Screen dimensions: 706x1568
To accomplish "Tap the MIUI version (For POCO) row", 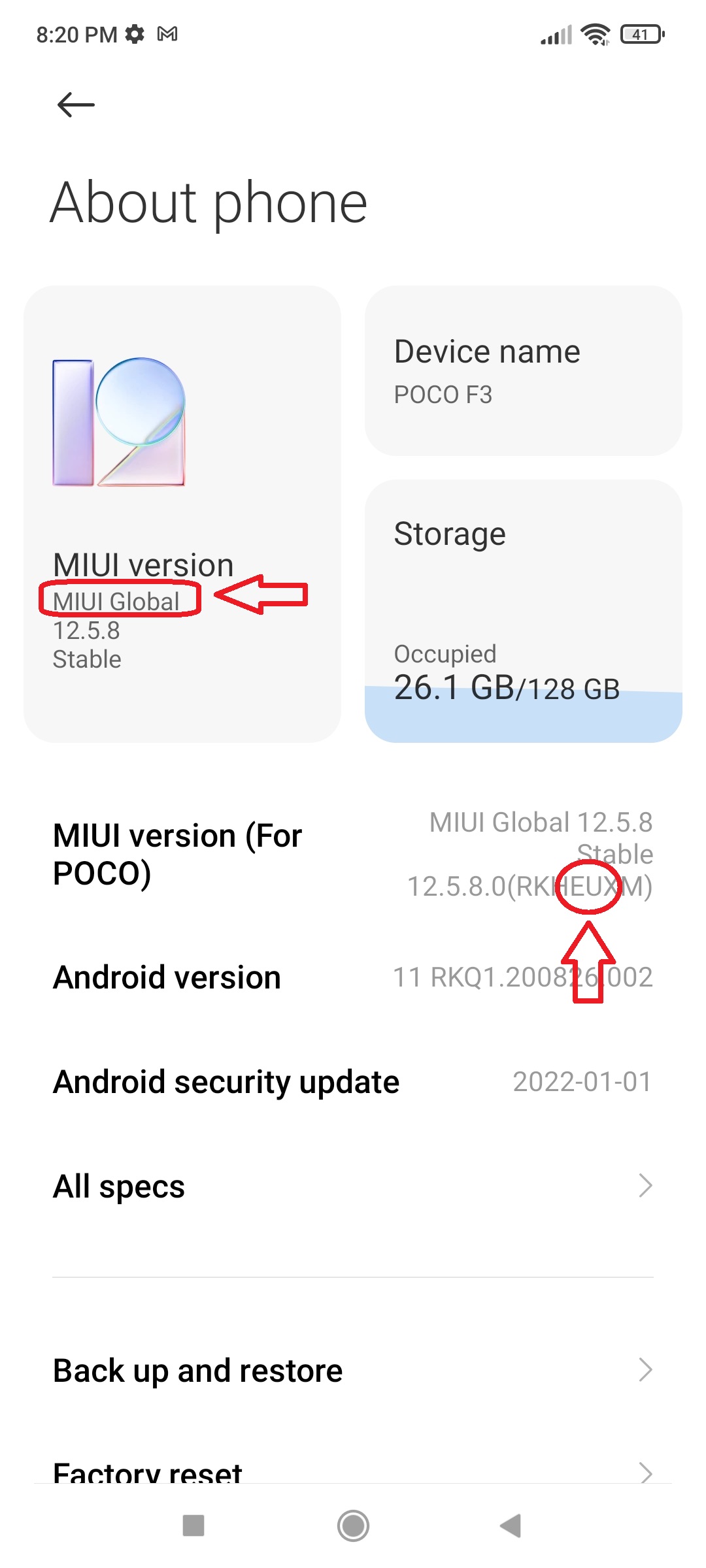I will (353, 855).
